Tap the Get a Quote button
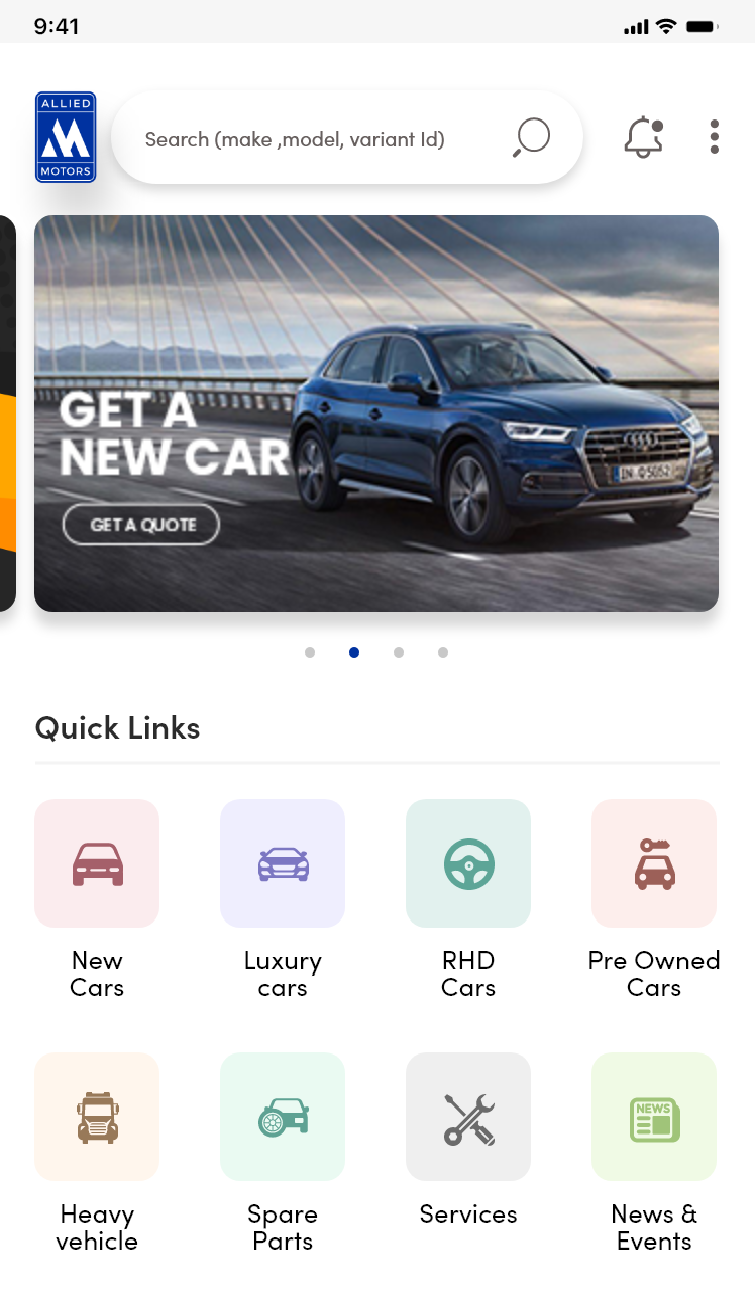Viewport: 755px width, 1307px height. (x=141, y=524)
